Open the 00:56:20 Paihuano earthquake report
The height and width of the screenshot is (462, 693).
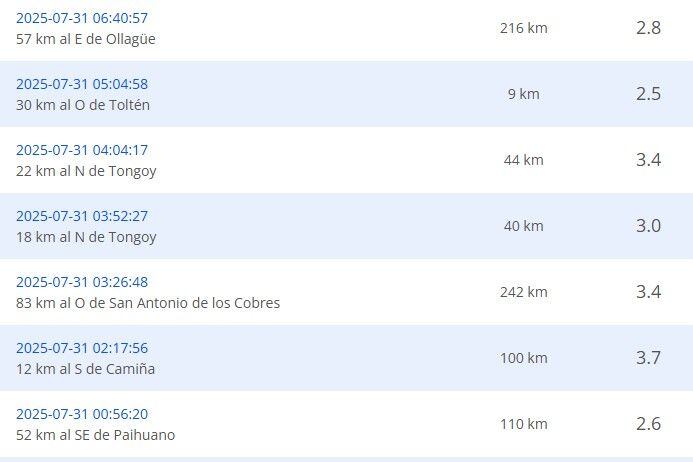[82, 414]
